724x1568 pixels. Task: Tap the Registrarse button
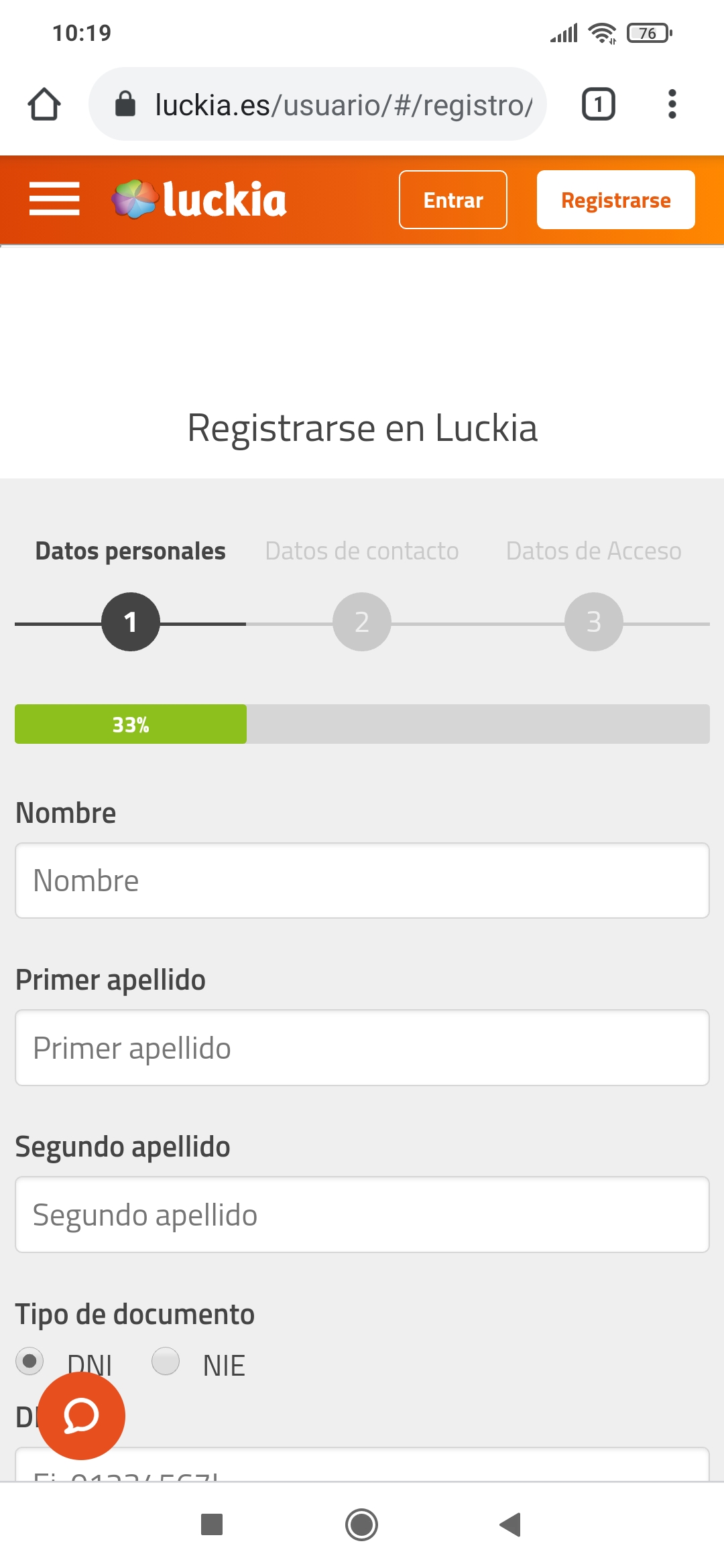615,200
